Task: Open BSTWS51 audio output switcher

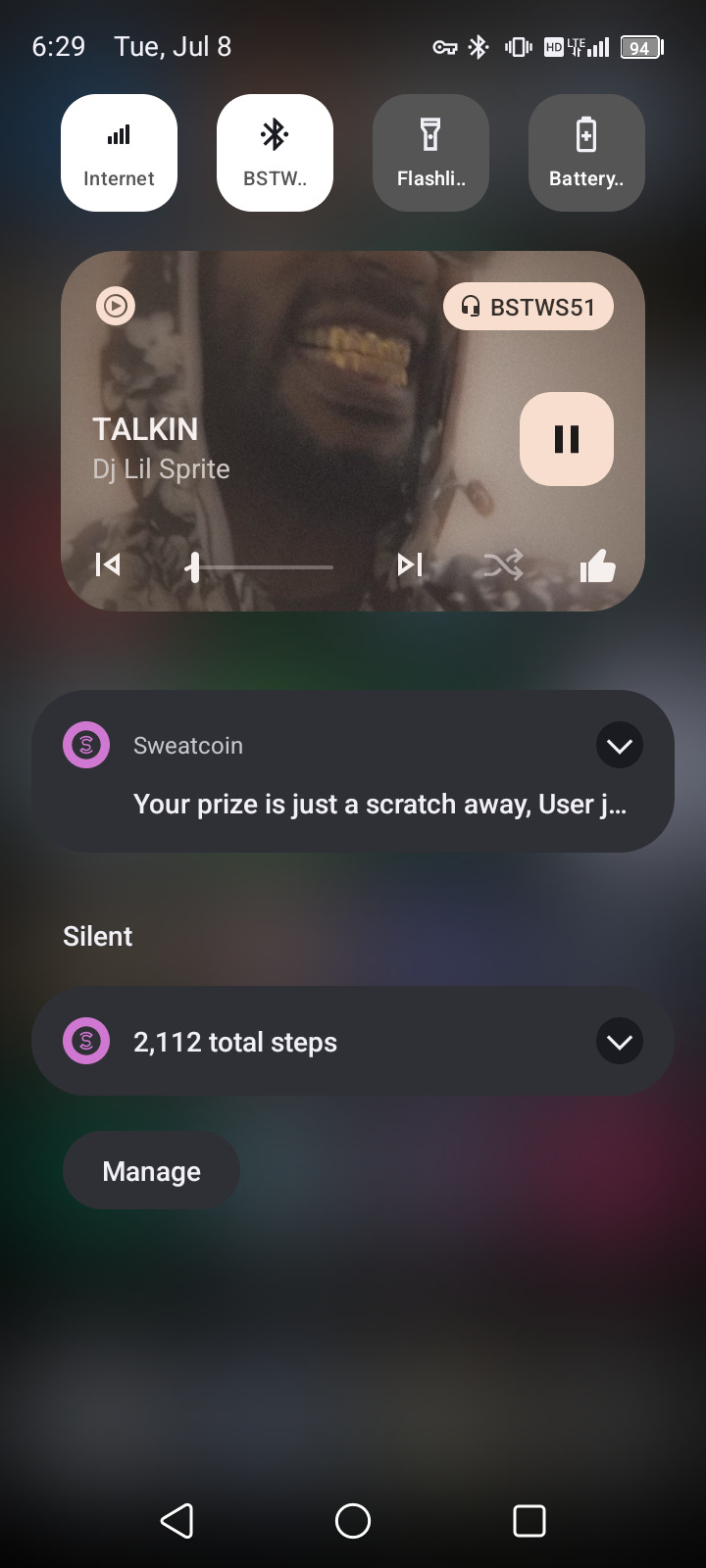Action: click(x=529, y=307)
